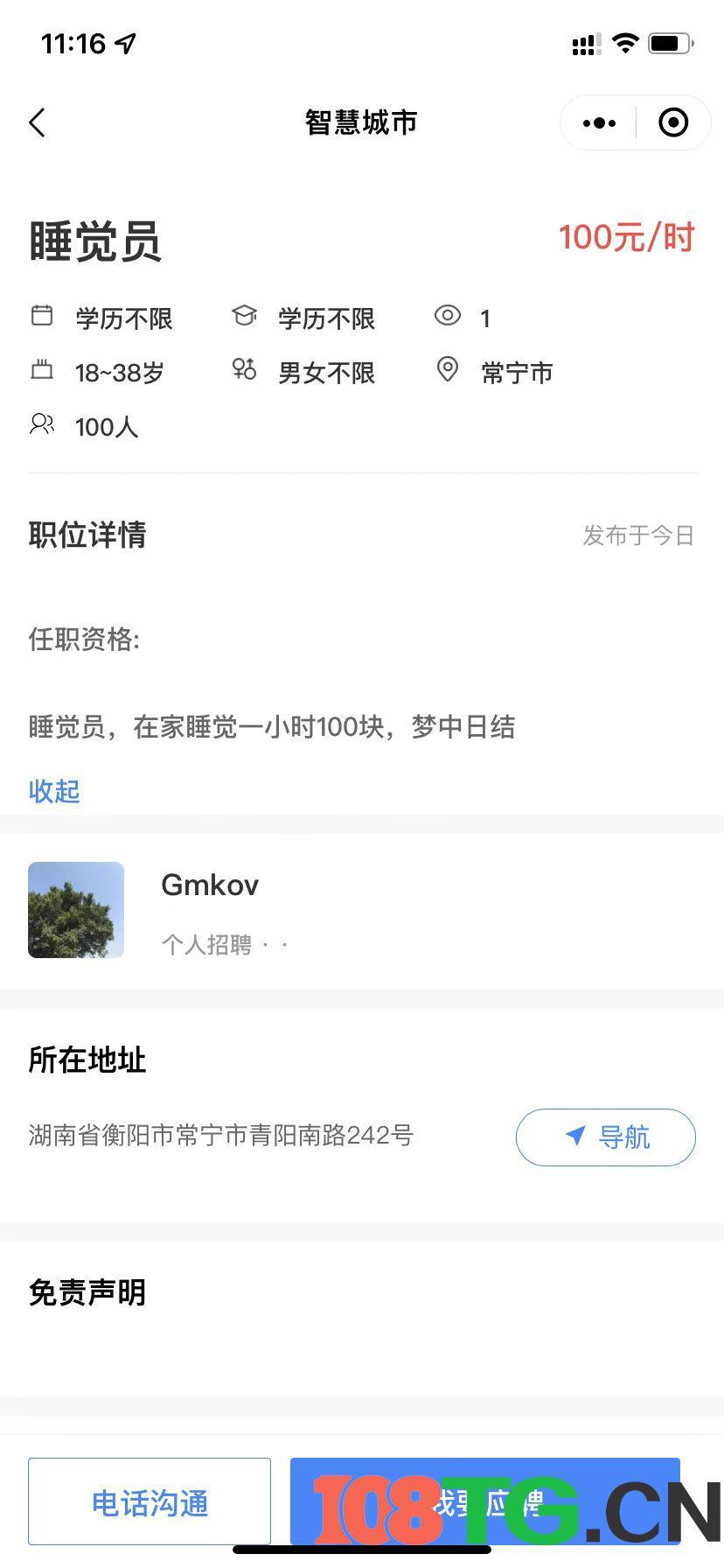Open the mini-program options menu (three dots)
724x1568 pixels.
tap(597, 122)
